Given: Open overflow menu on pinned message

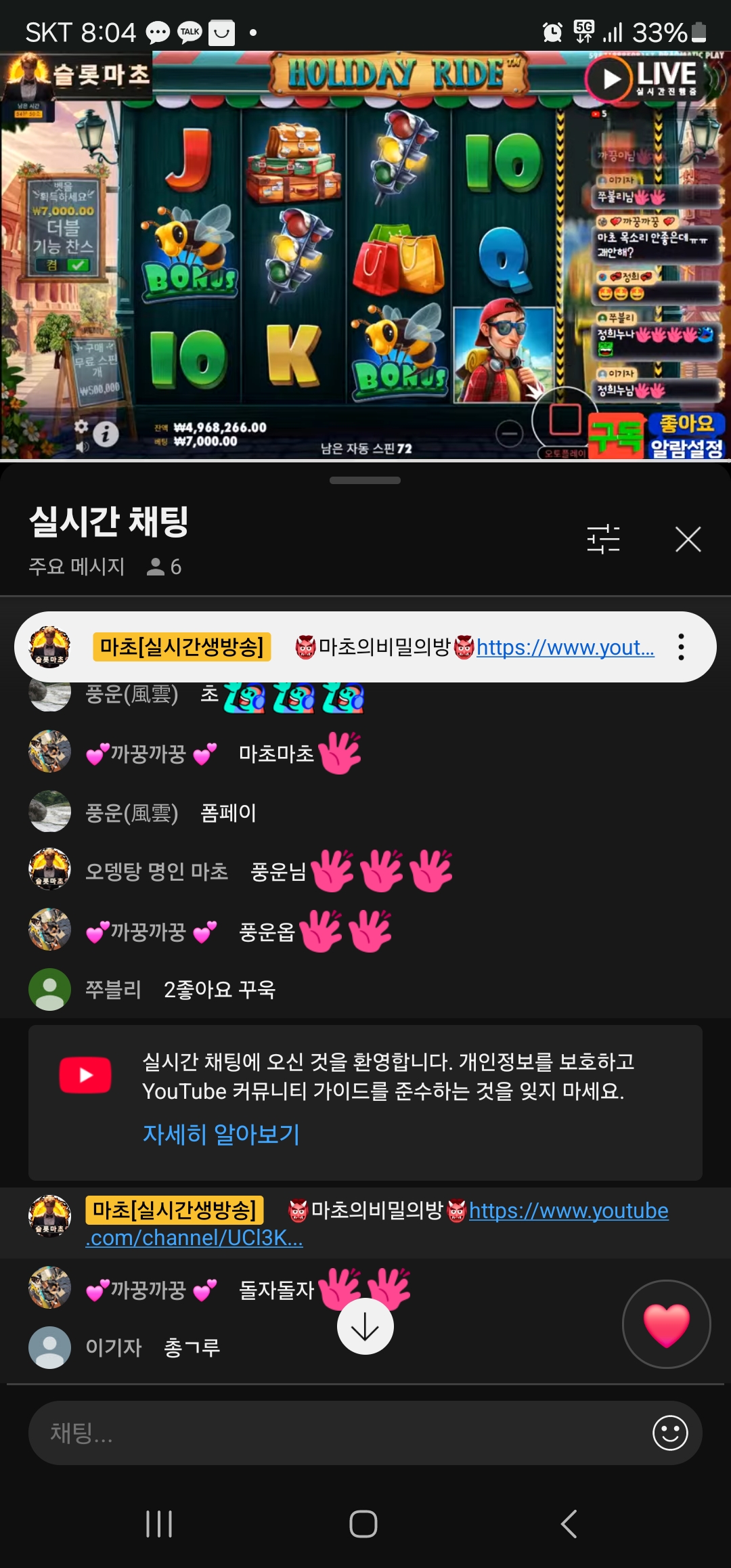Looking at the screenshot, I should click(681, 647).
